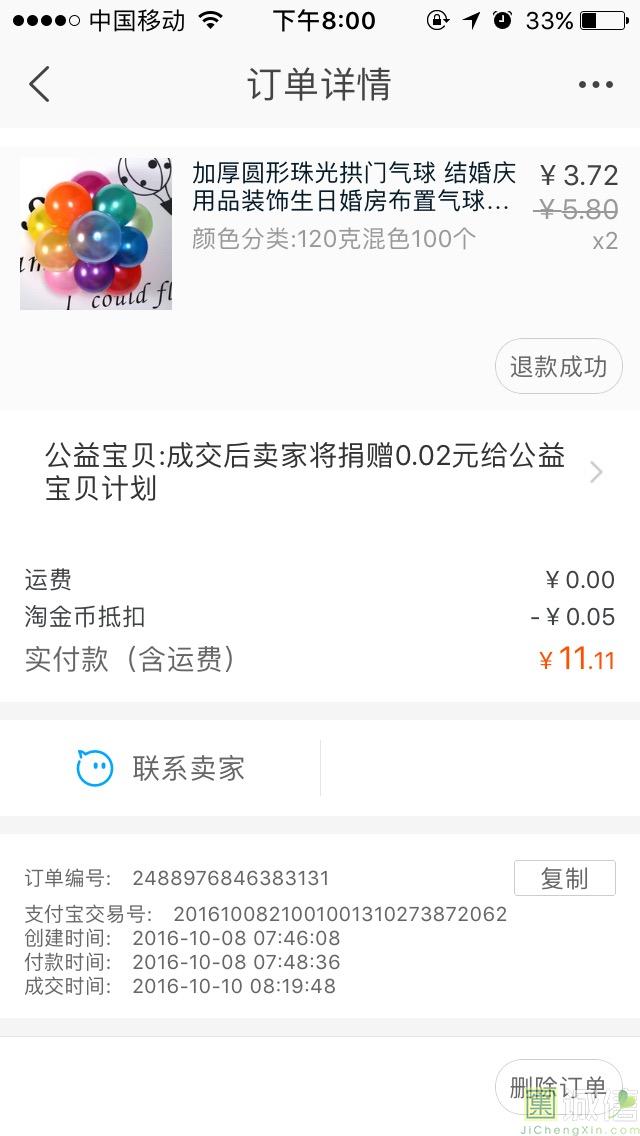Delete this order with 删除订单
The height and width of the screenshot is (1136, 640).
point(558,1086)
